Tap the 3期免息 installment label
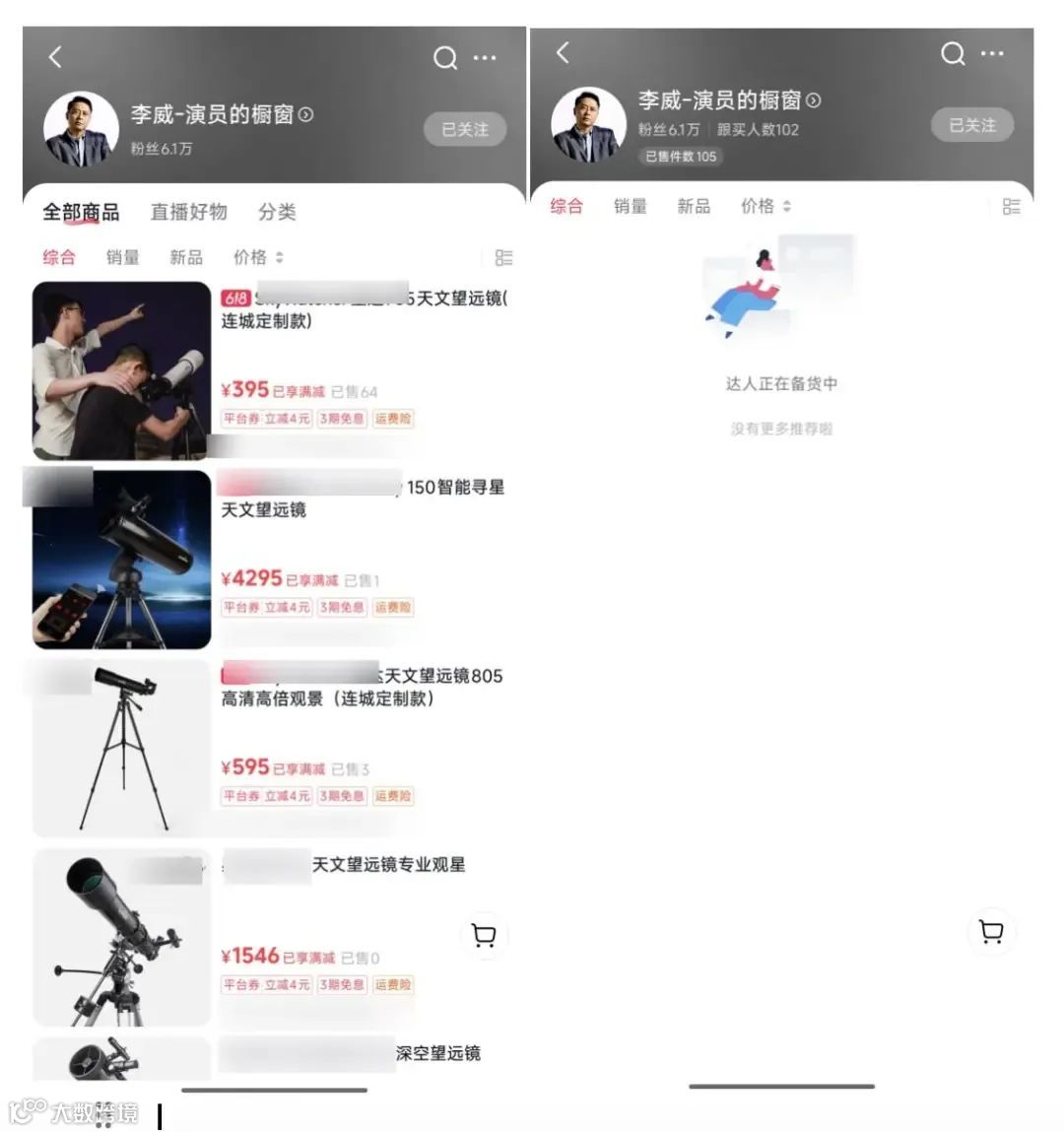Viewport: 1064px width, 1132px height. (x=341, y=419)
